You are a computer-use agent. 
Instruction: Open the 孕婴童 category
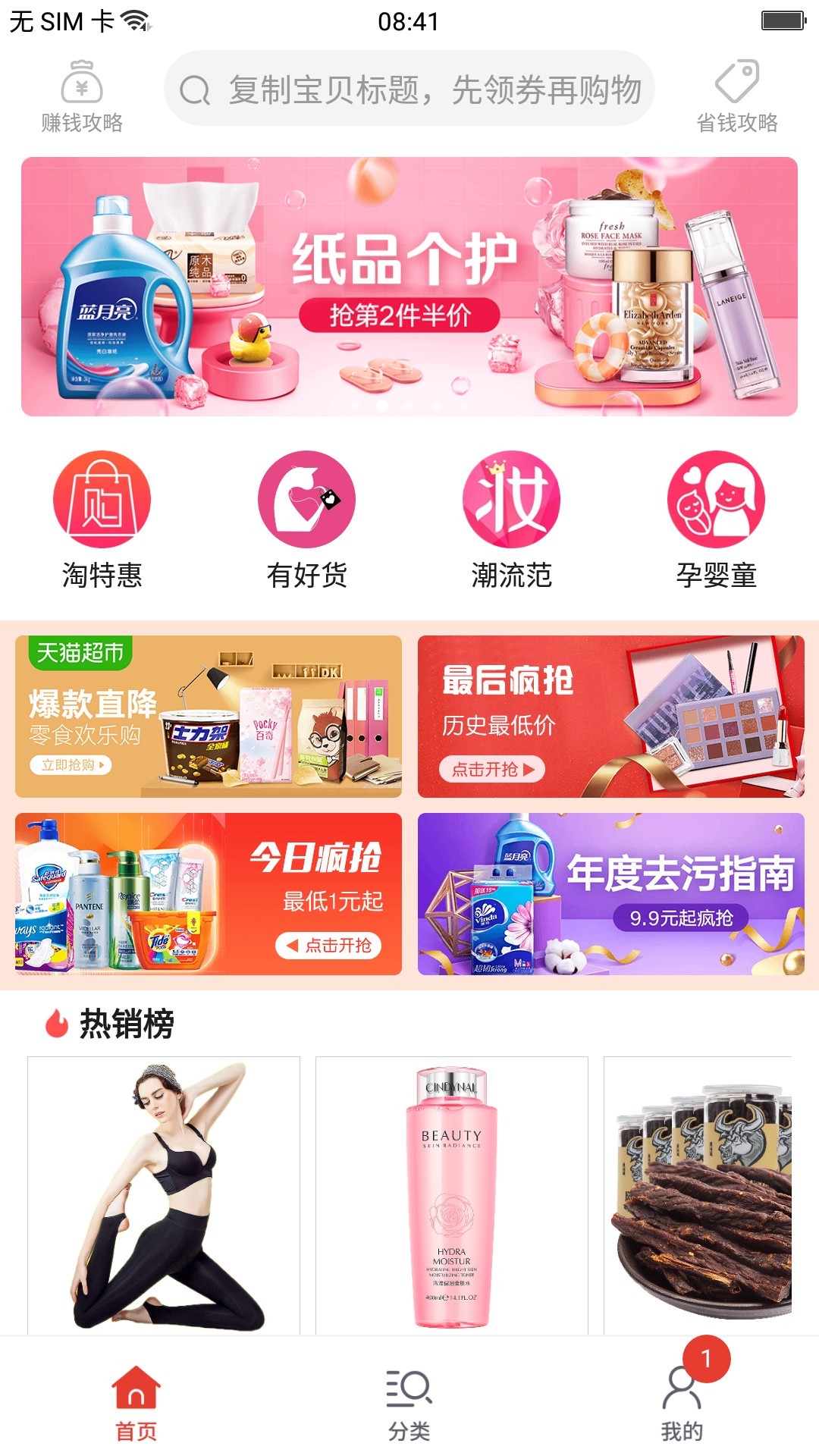point(717,520)
